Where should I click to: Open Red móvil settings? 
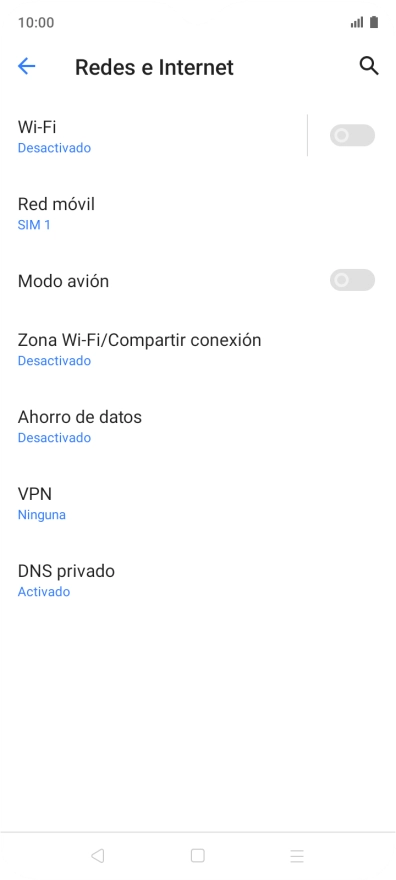198,213
